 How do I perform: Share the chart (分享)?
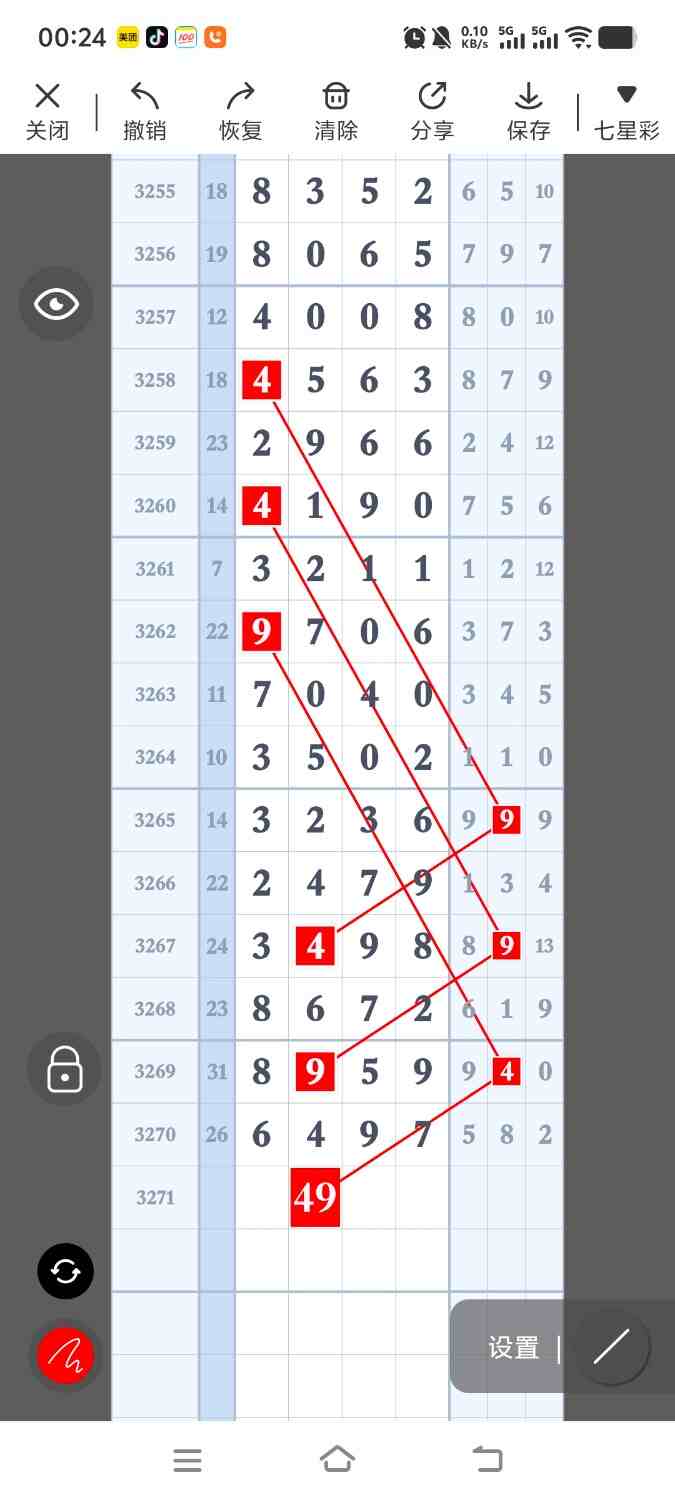[x=432, y=110]
